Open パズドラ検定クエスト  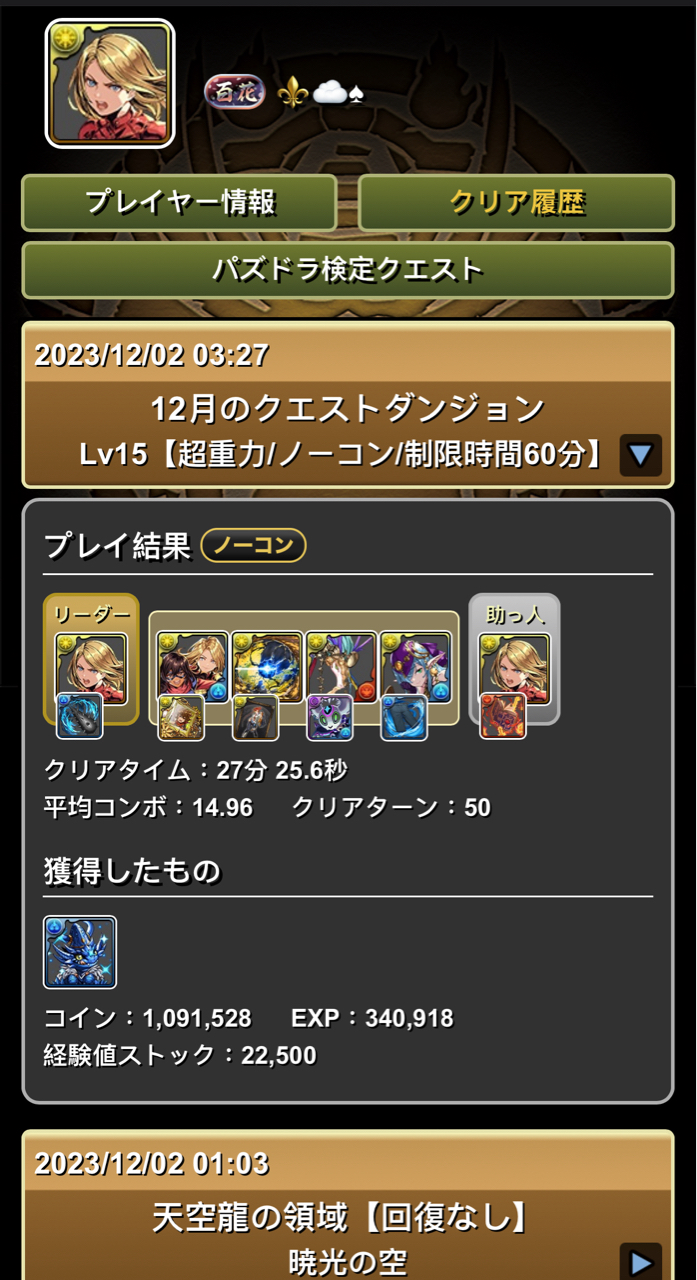click(x=348, y=270)
